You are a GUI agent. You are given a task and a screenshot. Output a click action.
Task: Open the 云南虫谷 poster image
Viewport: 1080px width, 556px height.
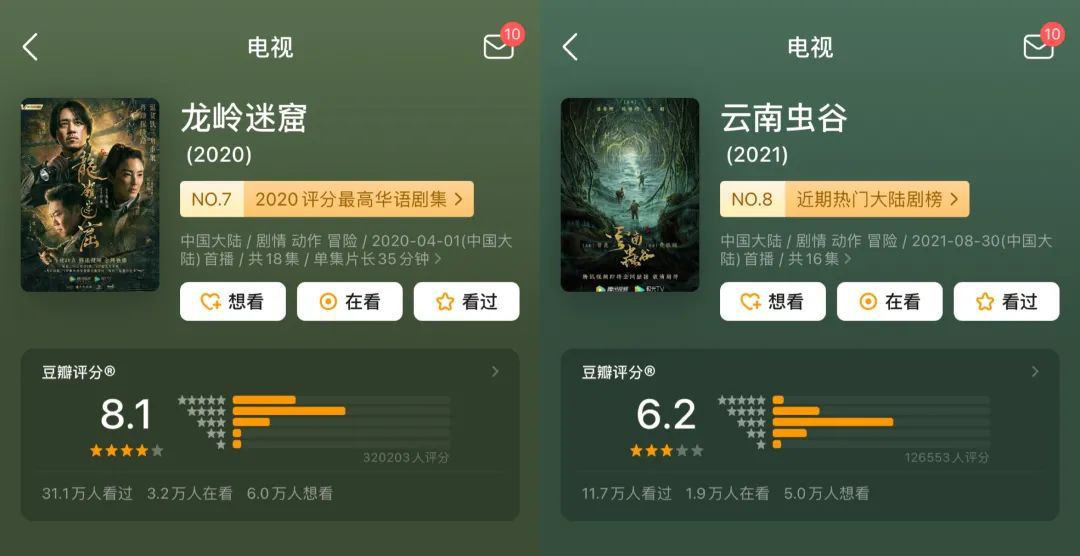(630, 195)
